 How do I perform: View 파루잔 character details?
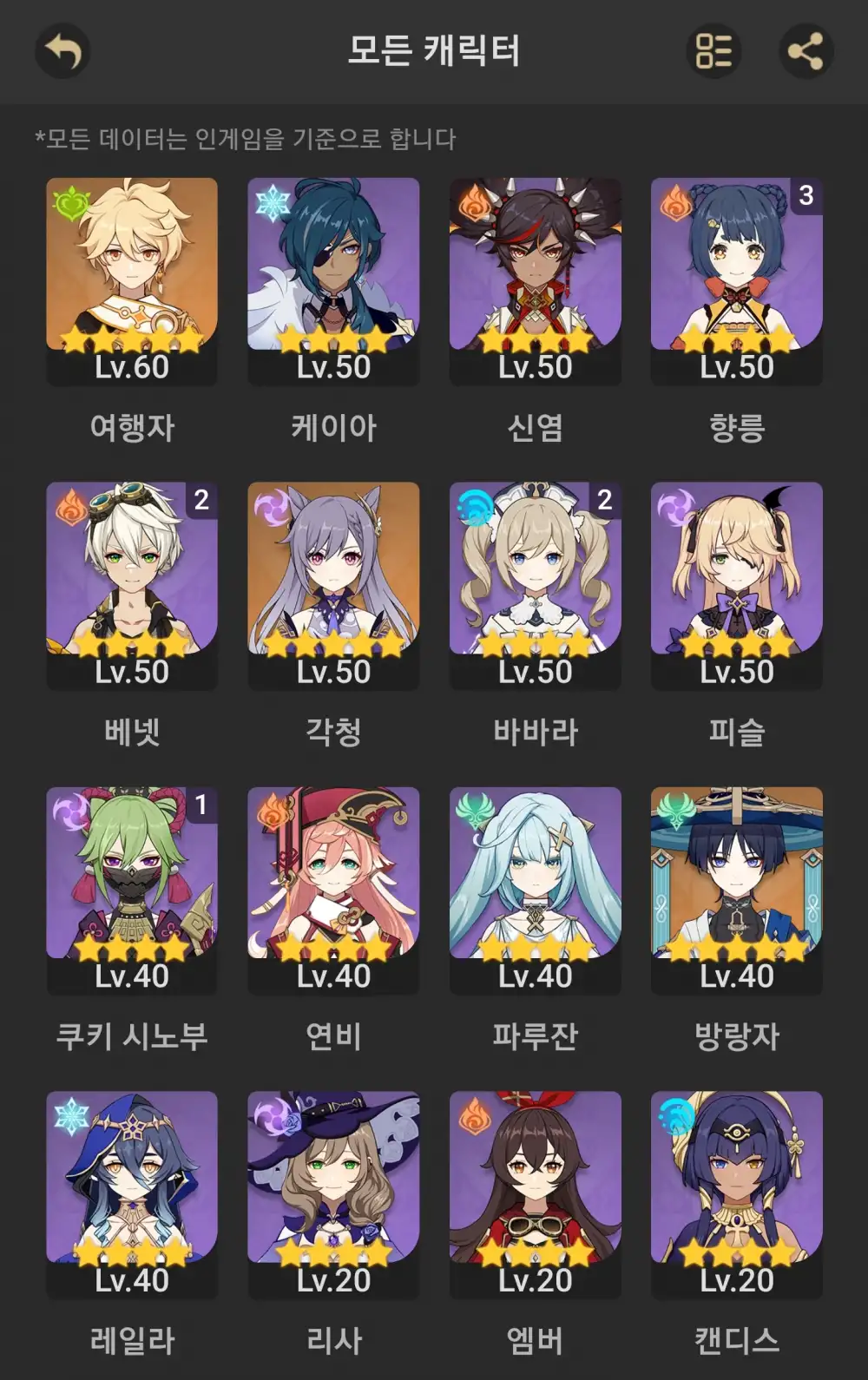tap(535, 890)
